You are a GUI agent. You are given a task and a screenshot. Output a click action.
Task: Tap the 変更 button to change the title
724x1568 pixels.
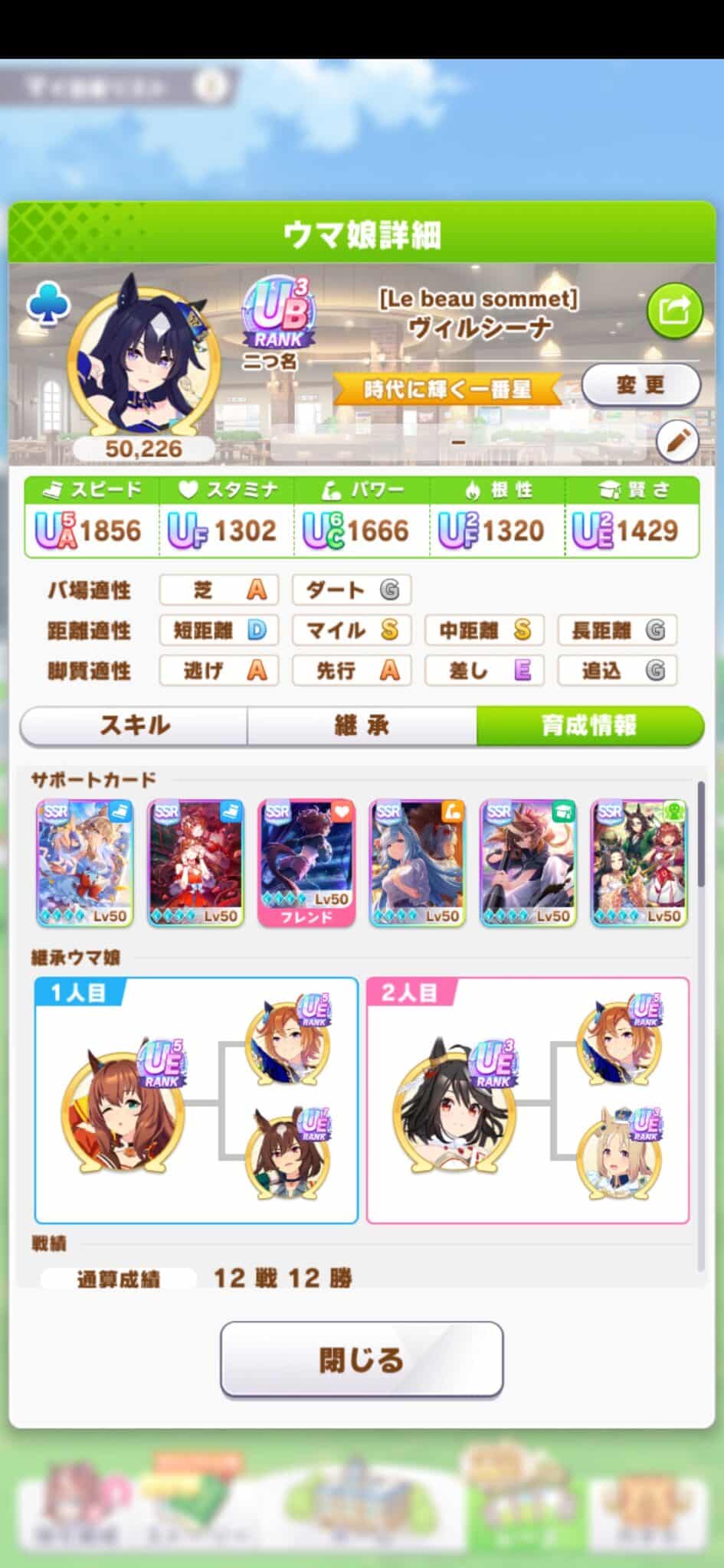[x=640, y=384]
